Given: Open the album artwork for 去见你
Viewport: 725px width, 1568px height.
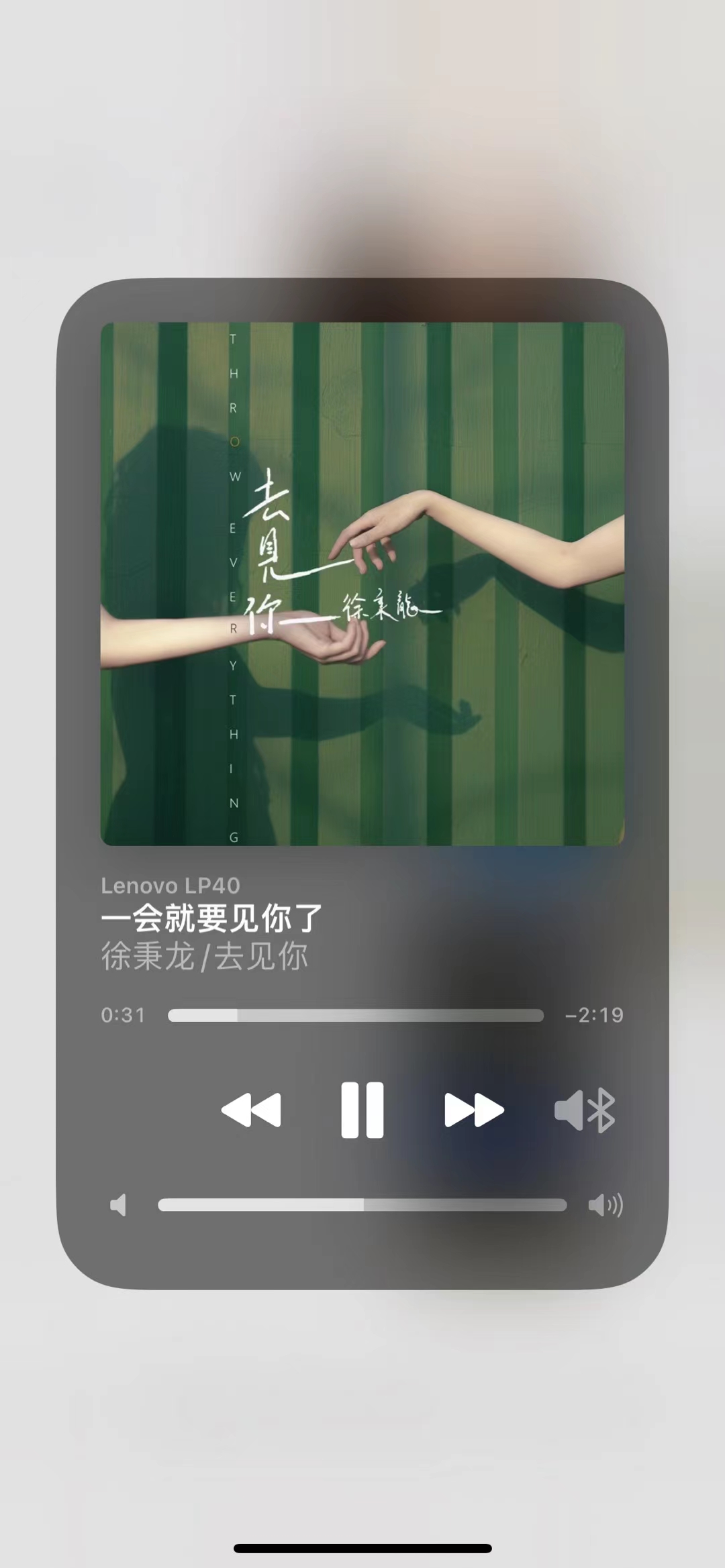Looking at the screenshot, I should pyautogui.click(x=362, y=584).
